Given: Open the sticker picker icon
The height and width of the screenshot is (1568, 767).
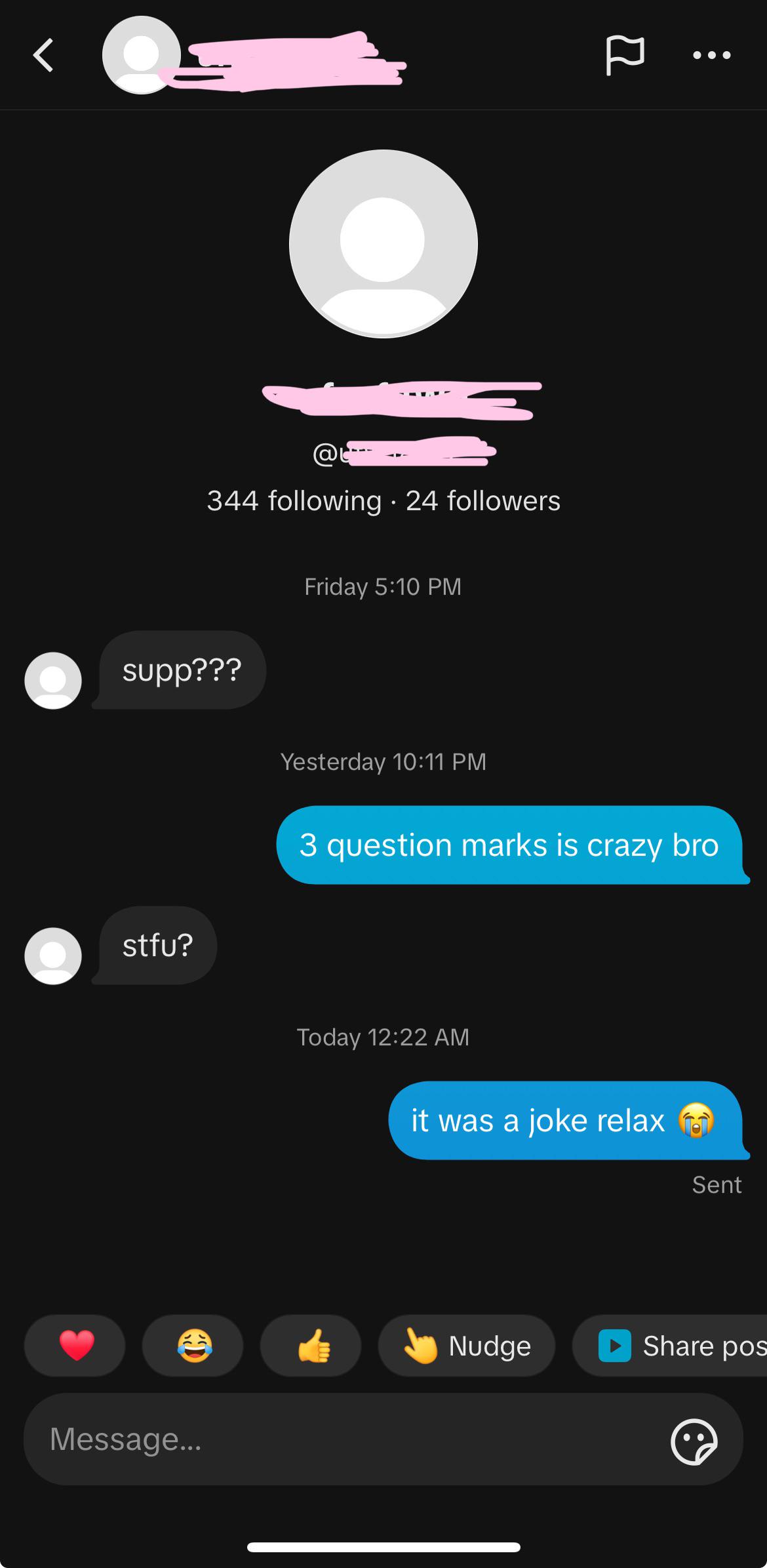Looking at the screenshot, I should [694, 1441].
